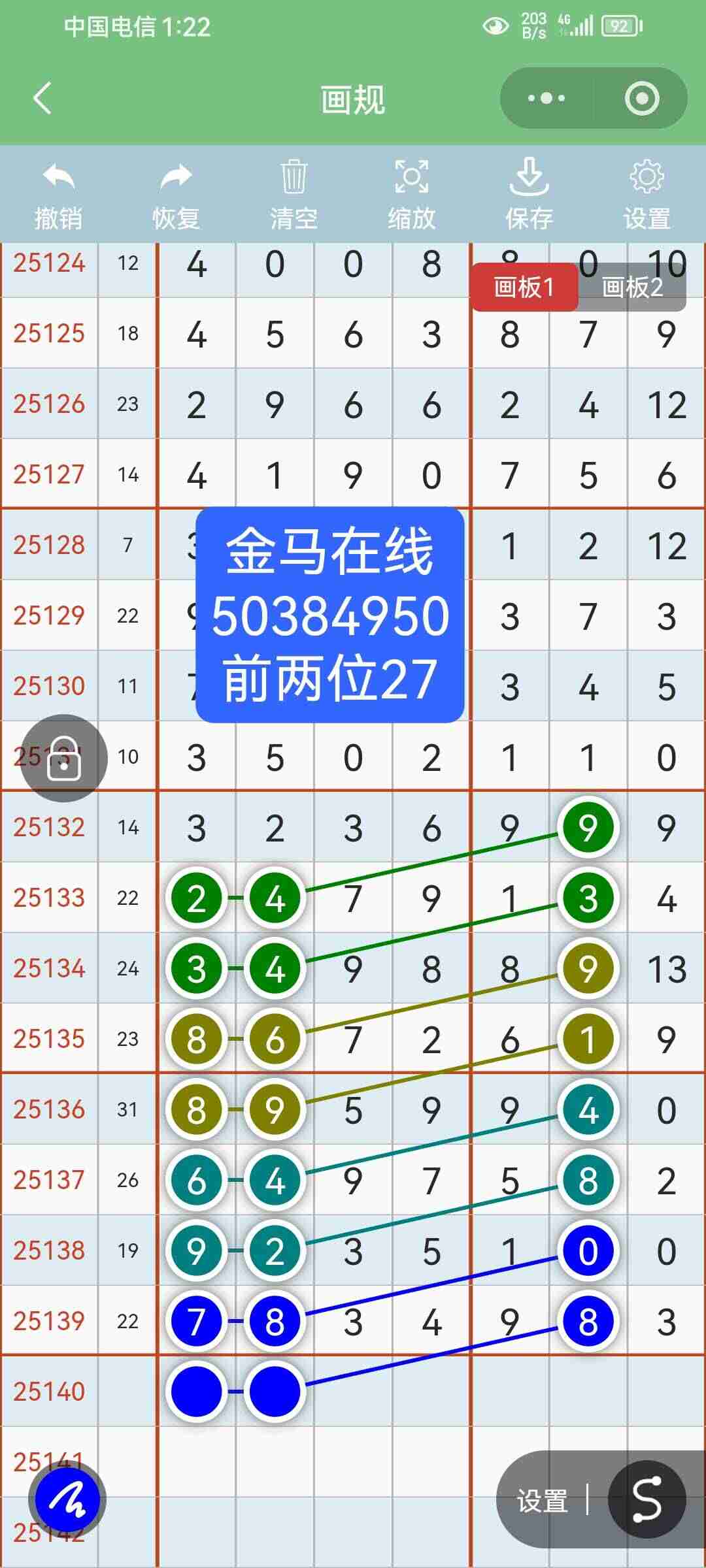Switch to the 画板2 tab
The image size is (706, 1568).
click(631, 286)
